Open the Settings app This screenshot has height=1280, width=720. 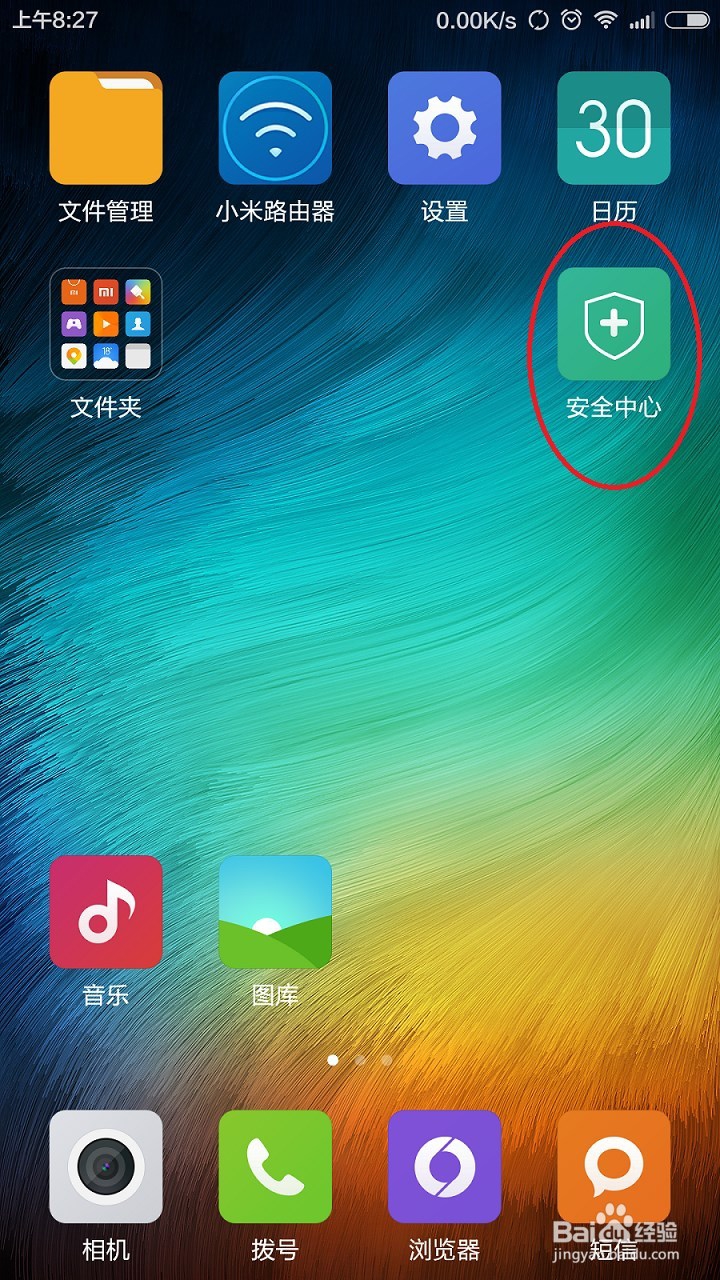point(444,128)
